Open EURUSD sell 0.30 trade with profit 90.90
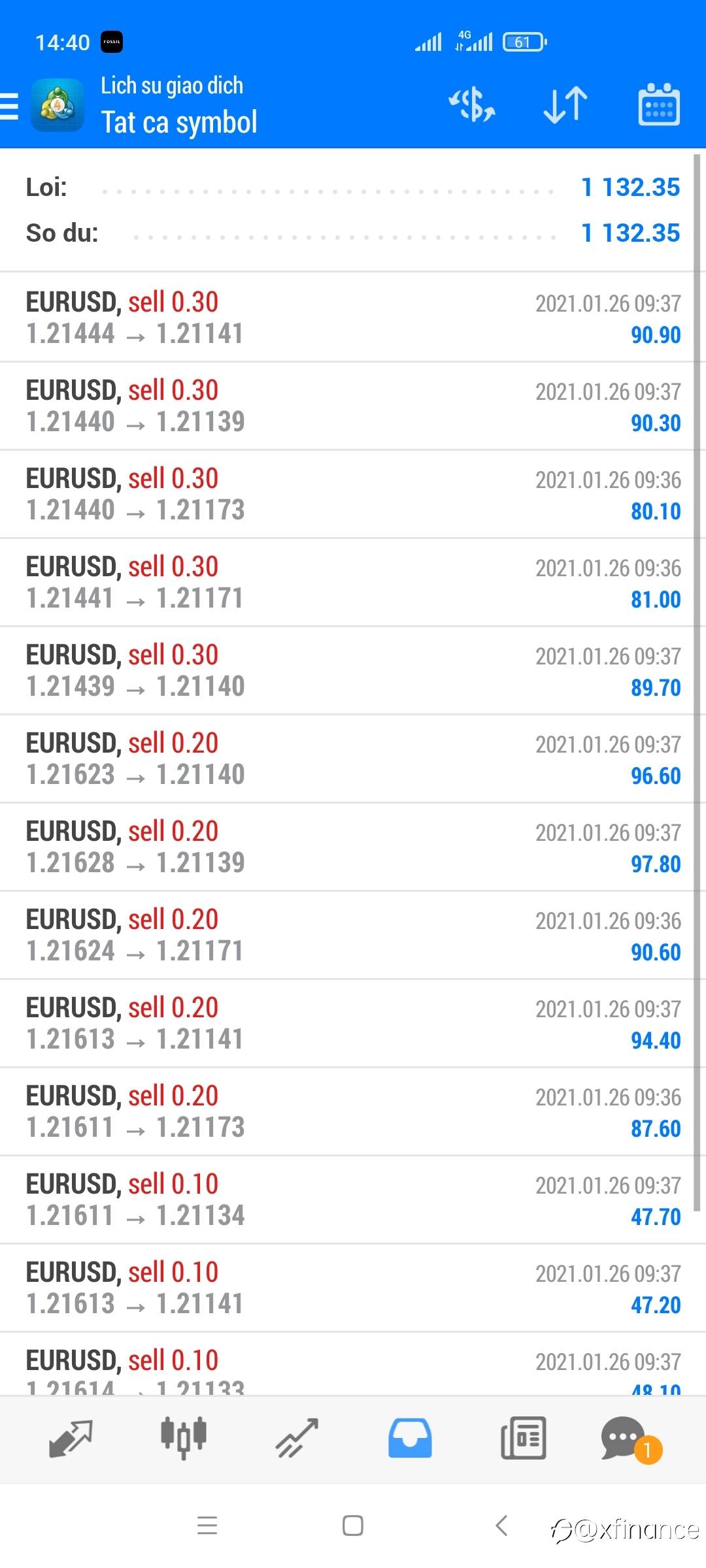This screenshot has width=706, height=1568. click(353, 318)
